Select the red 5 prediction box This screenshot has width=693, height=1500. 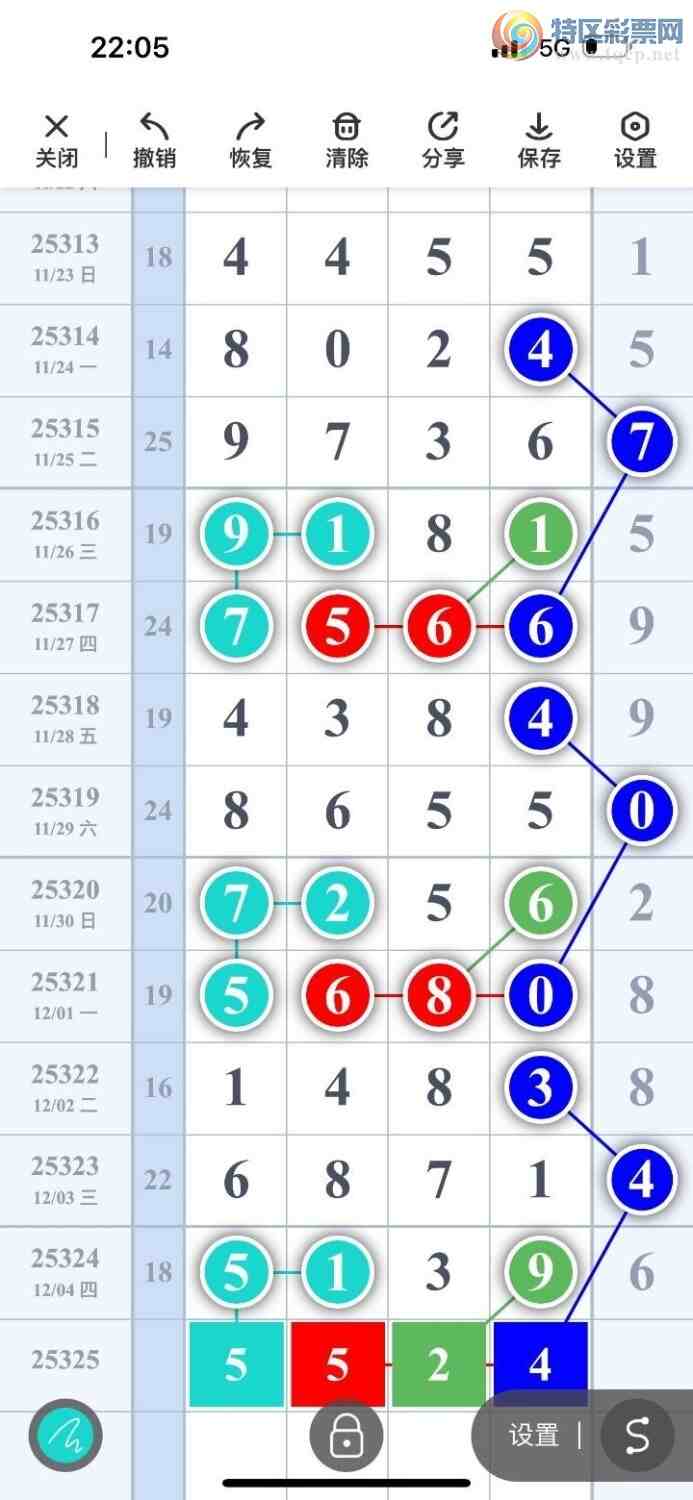(x=338, y=1364)
